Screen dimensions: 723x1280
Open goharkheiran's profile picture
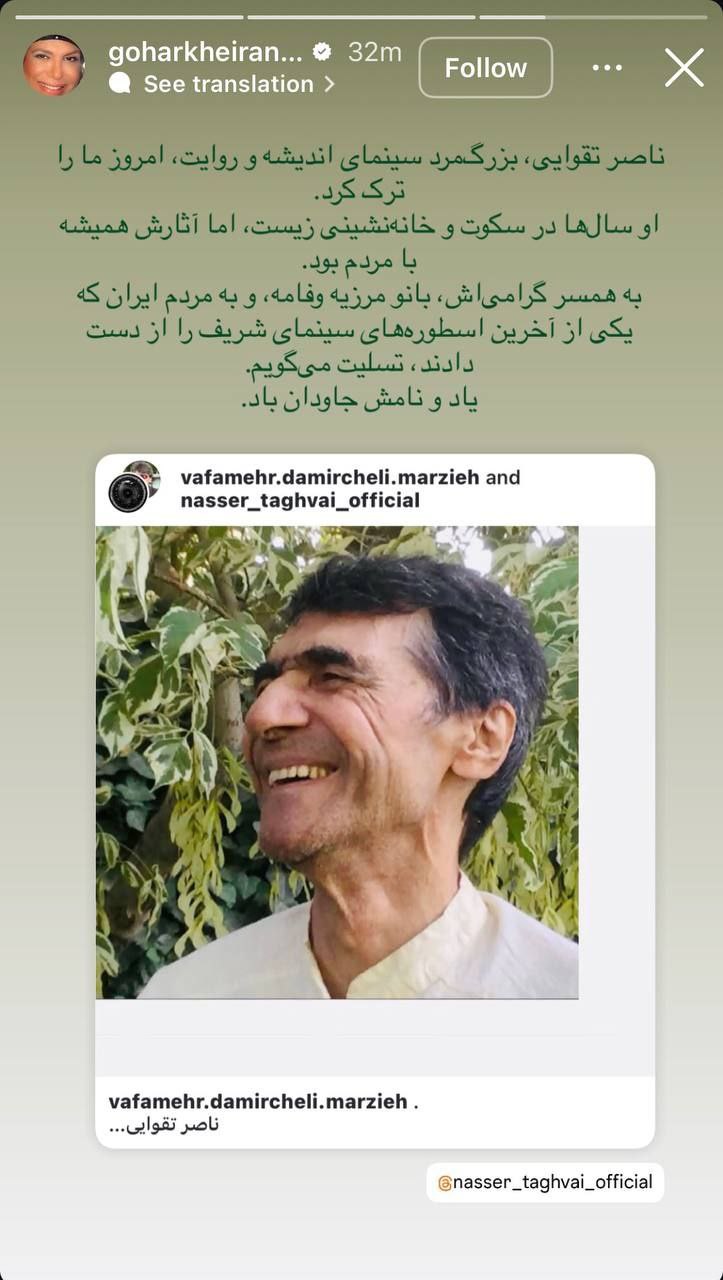click(54, 66)
